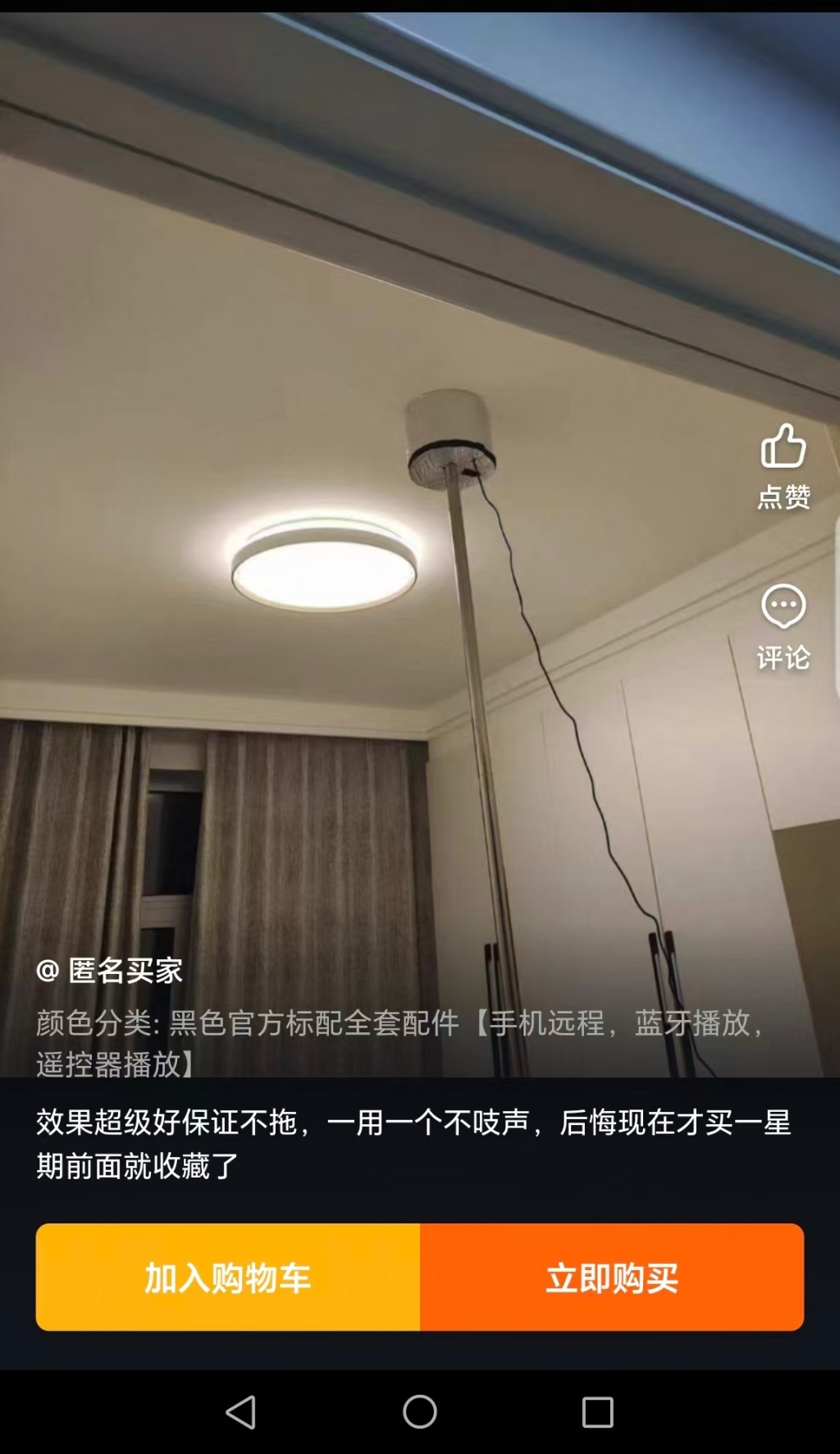Go to the home screen

pyautogui.click(x=420, y=1412)
